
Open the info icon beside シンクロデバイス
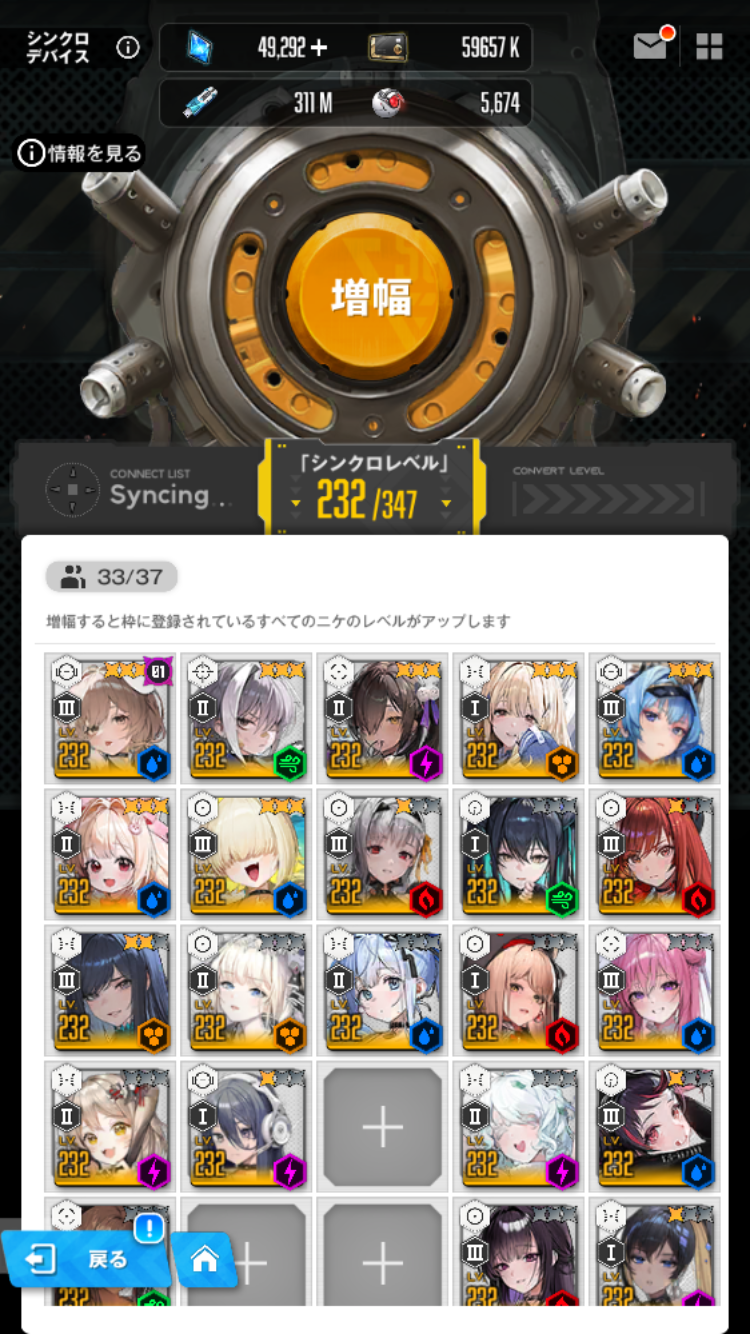128,47
